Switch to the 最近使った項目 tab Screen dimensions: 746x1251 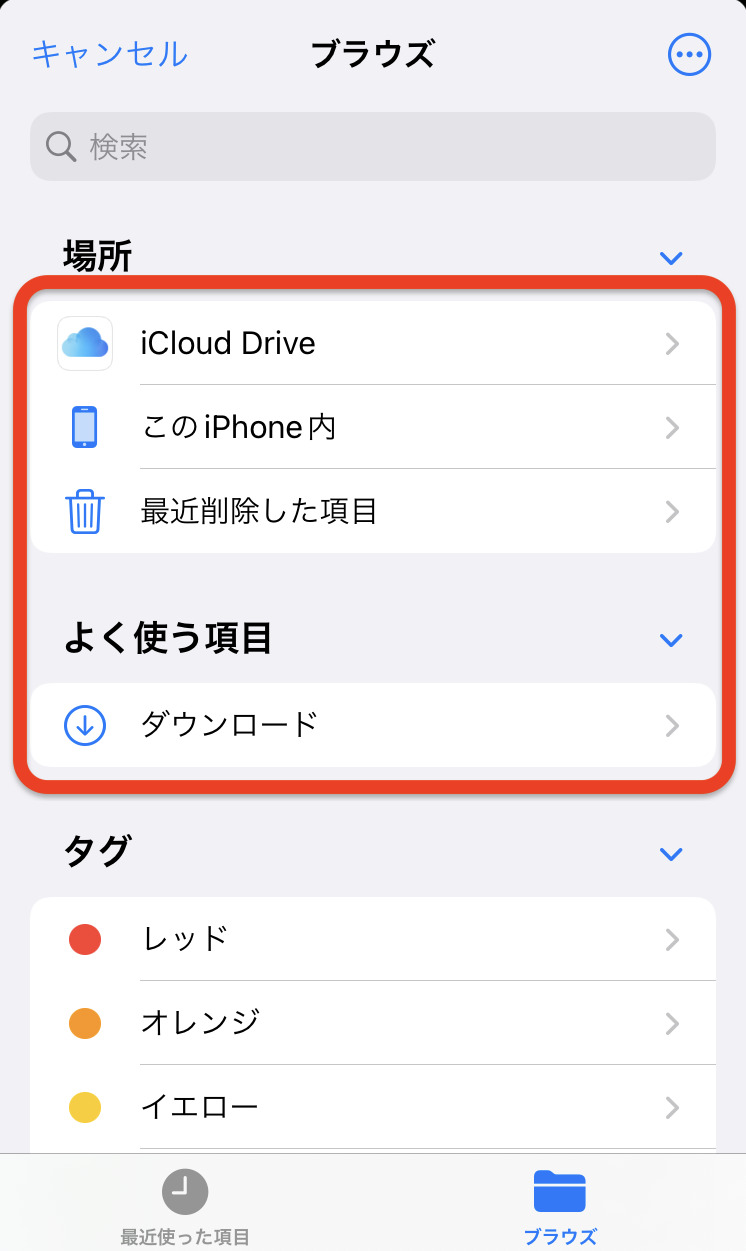[185, 1207]
